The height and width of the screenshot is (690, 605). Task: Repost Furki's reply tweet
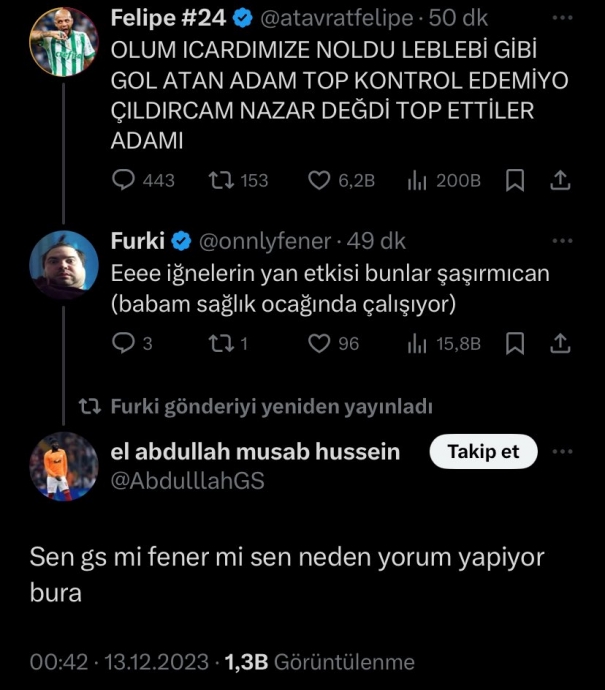click(x=216, y=343)
